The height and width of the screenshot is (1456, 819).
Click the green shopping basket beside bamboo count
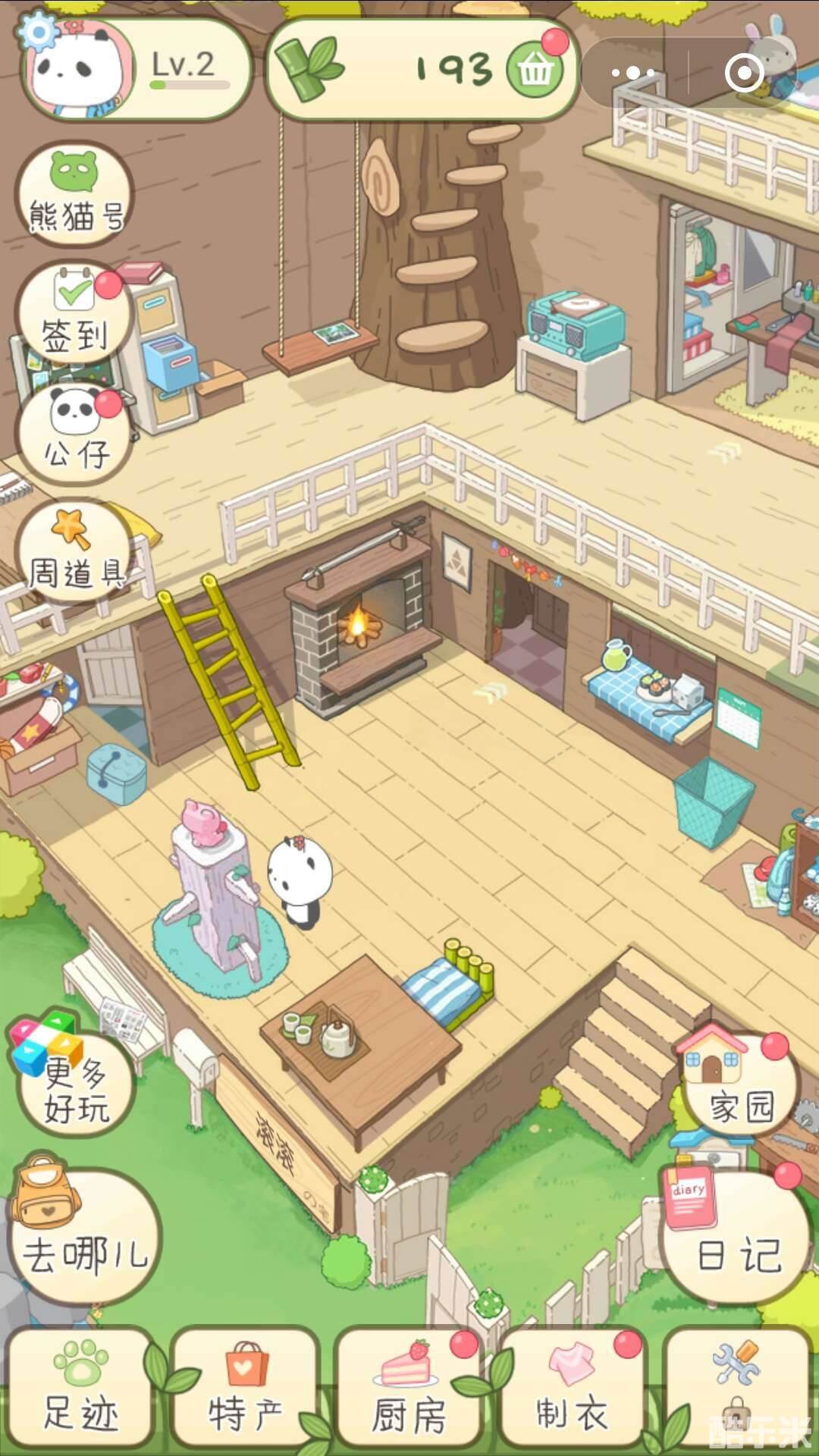(x=536, y=71)
